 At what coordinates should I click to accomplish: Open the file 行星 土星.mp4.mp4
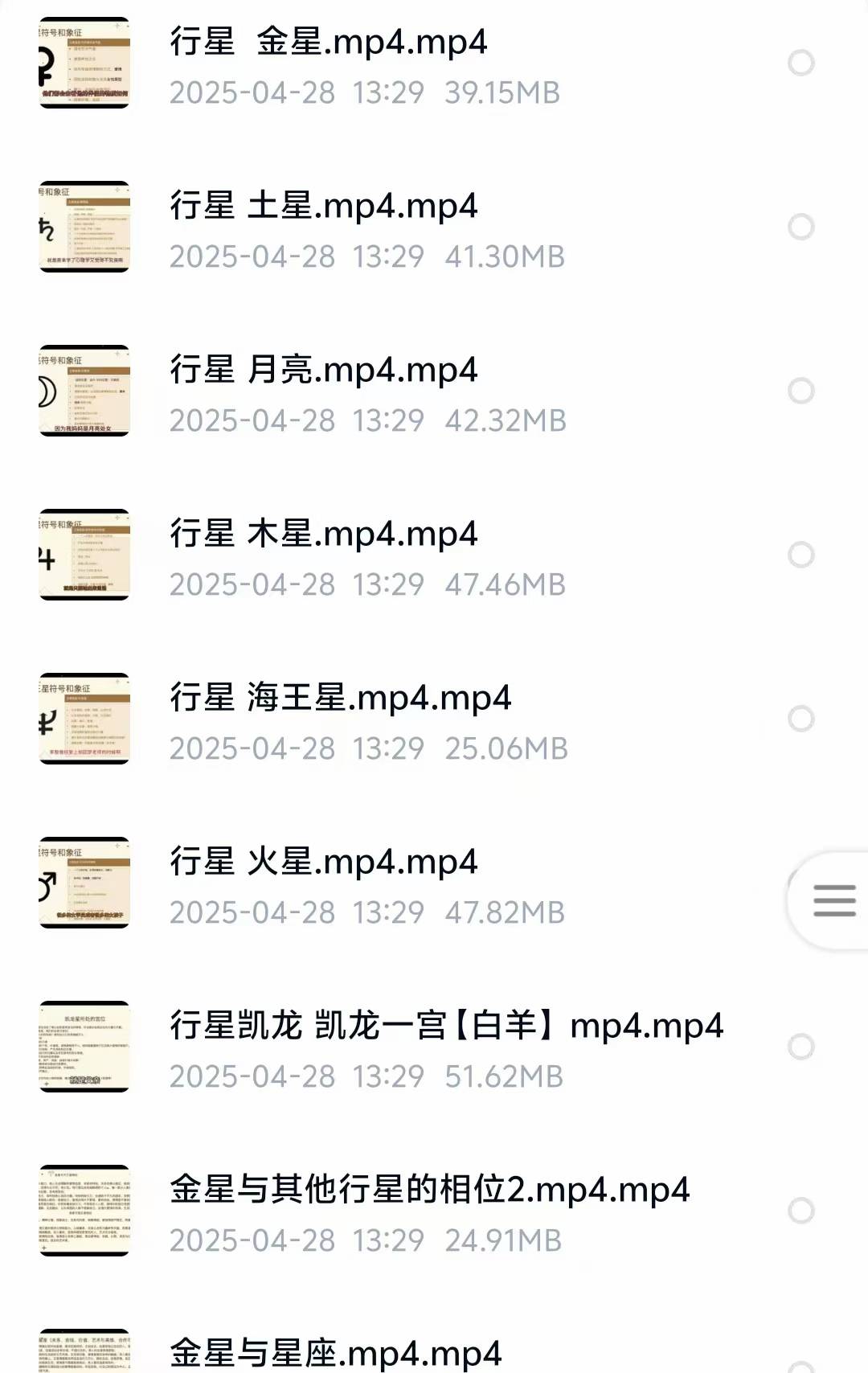[x=323, y=207]
